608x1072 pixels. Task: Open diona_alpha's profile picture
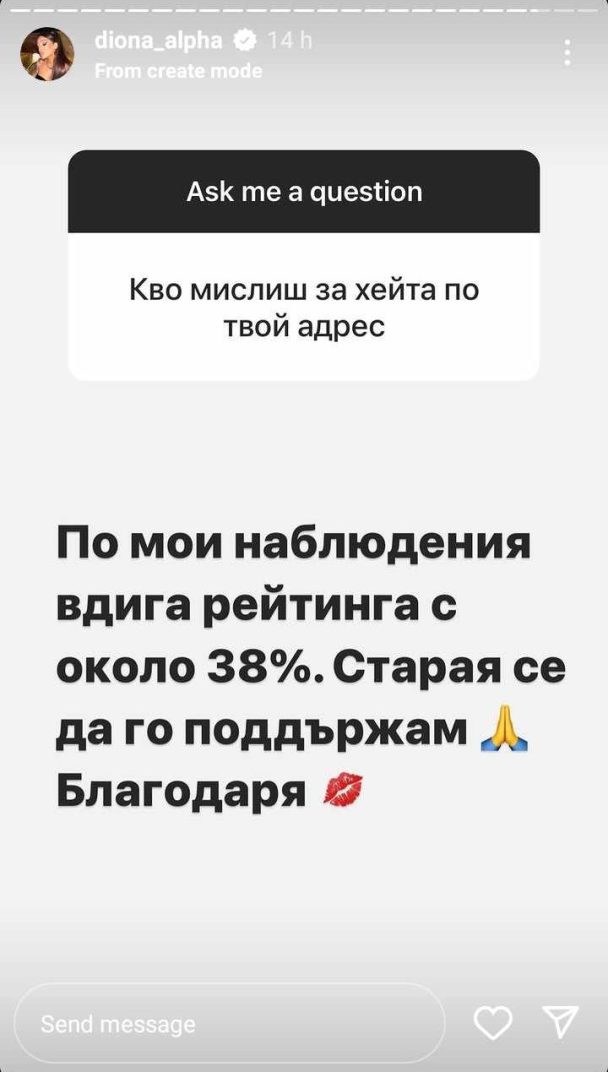tap(47, 54)
